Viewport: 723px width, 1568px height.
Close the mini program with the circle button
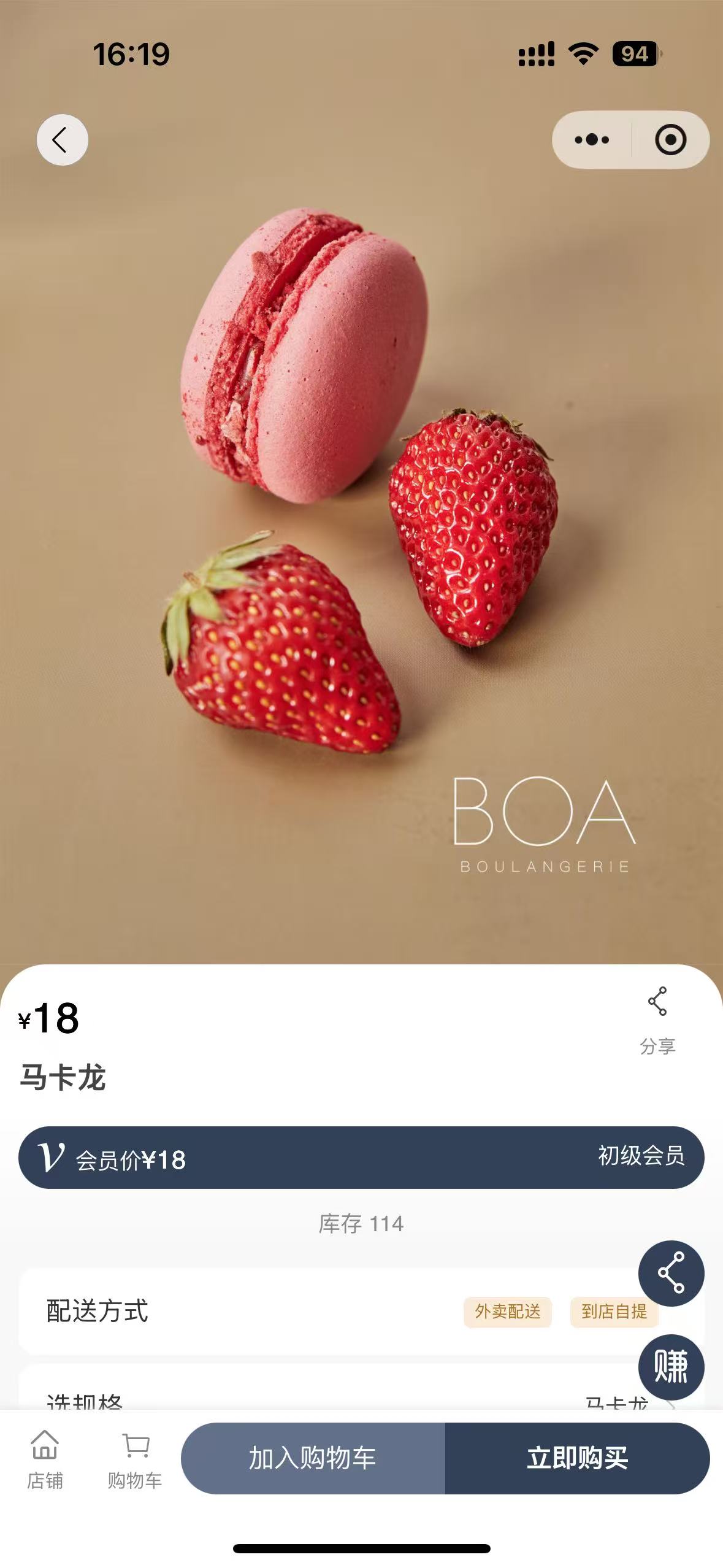click(x=670, y=140)
